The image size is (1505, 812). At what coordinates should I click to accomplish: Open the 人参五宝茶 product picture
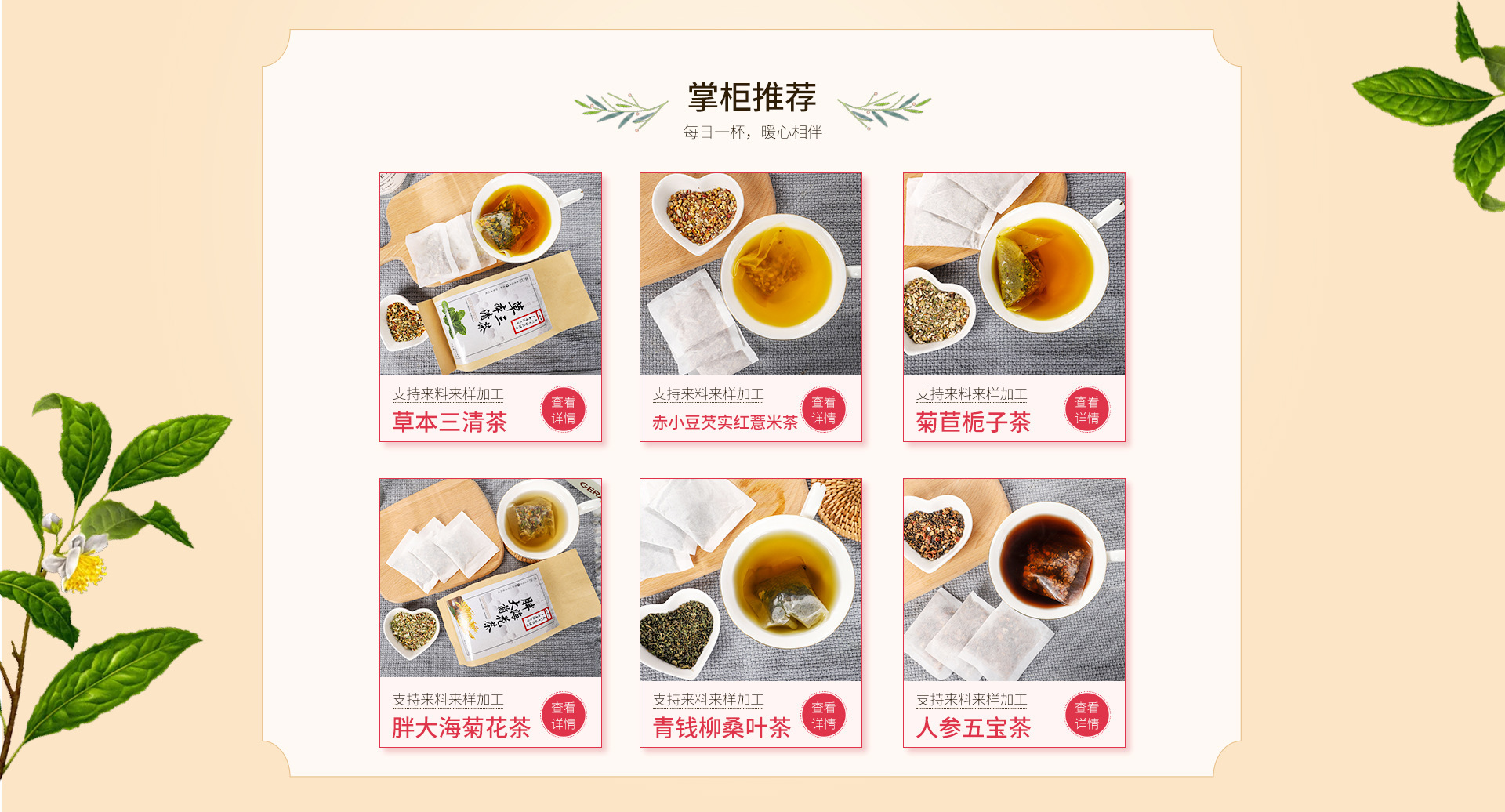click(x=1014, y=580)
